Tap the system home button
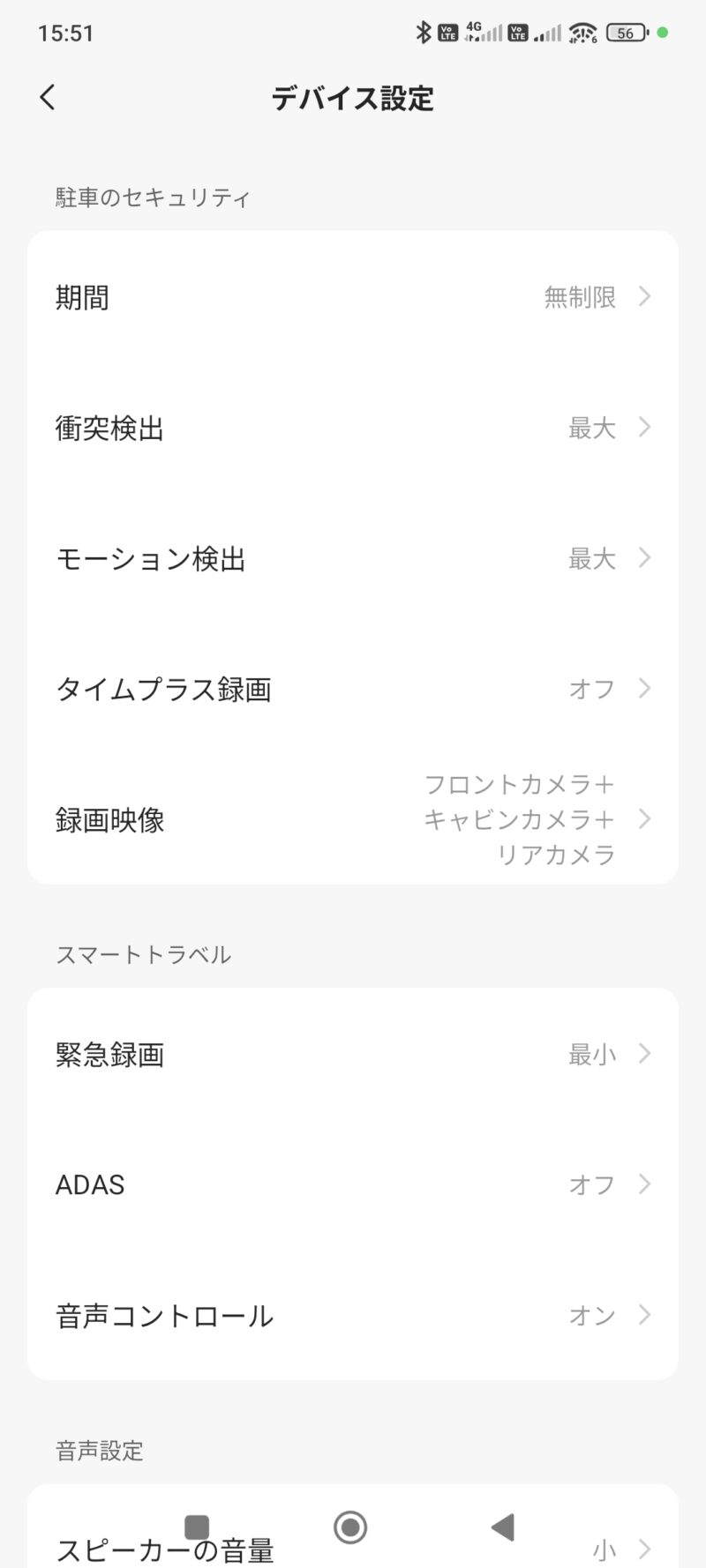Viewport: 706px width, 1568px height. point(350,1527)
